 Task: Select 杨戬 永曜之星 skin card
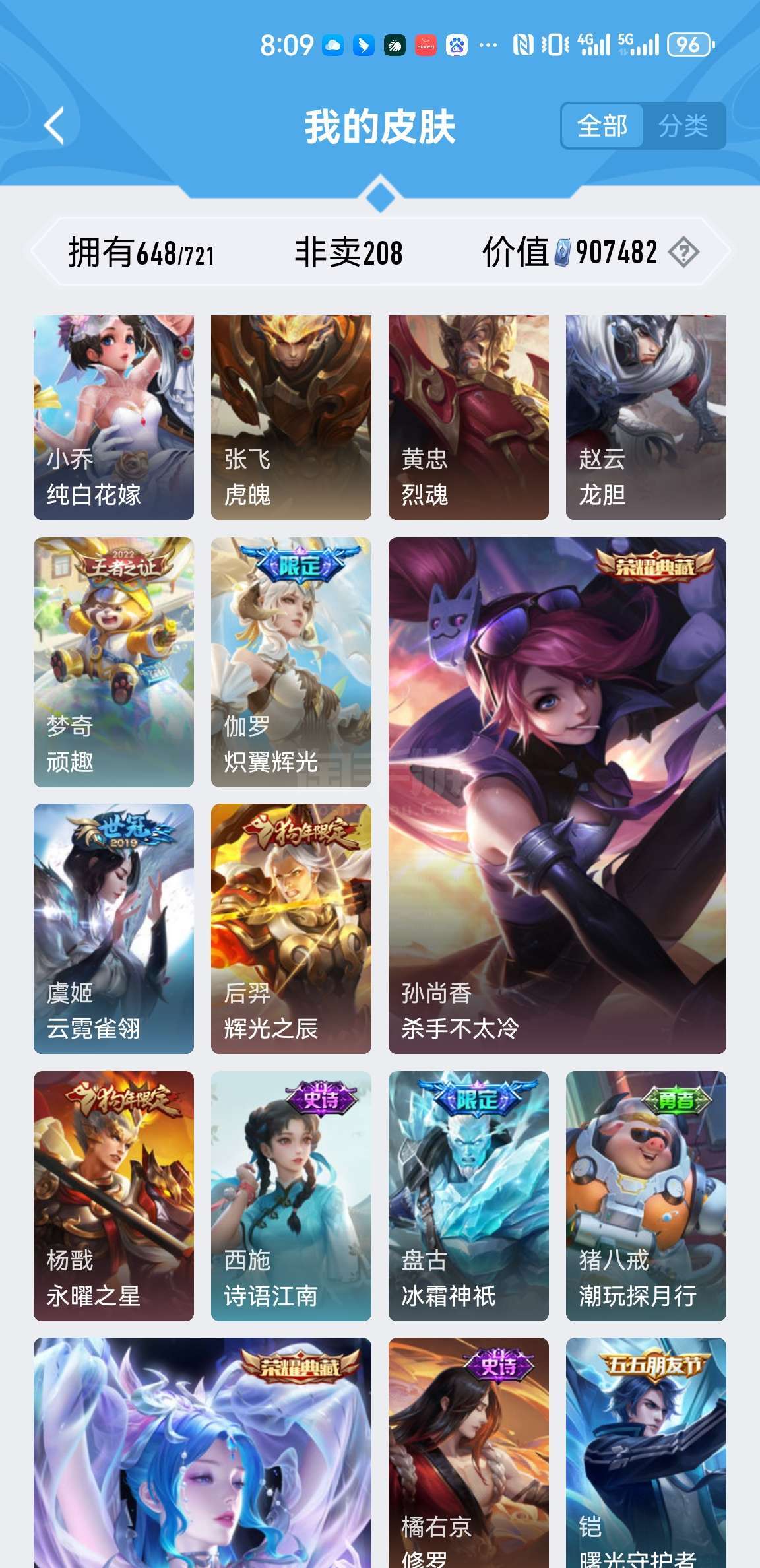113,1196
